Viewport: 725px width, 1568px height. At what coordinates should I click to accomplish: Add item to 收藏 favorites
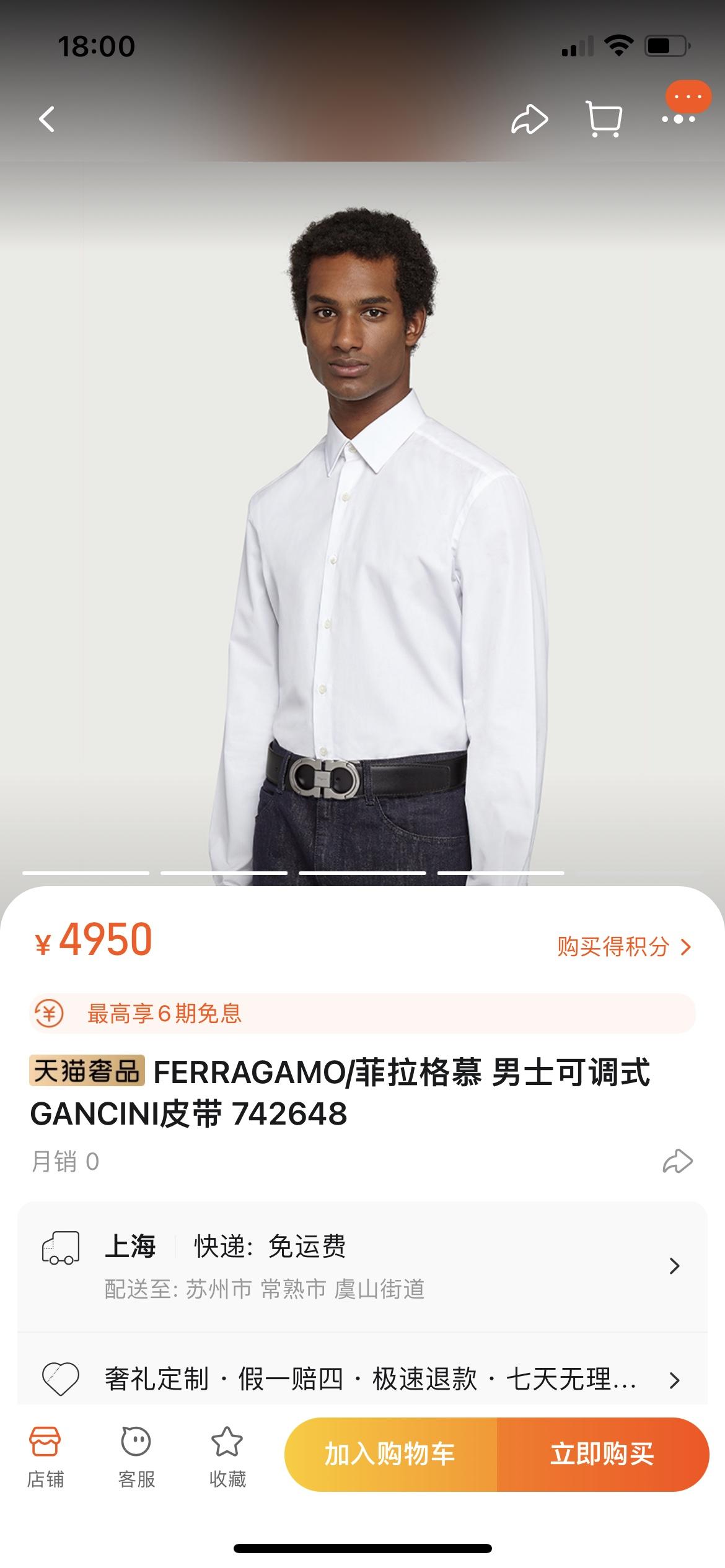click(227, 1457)
